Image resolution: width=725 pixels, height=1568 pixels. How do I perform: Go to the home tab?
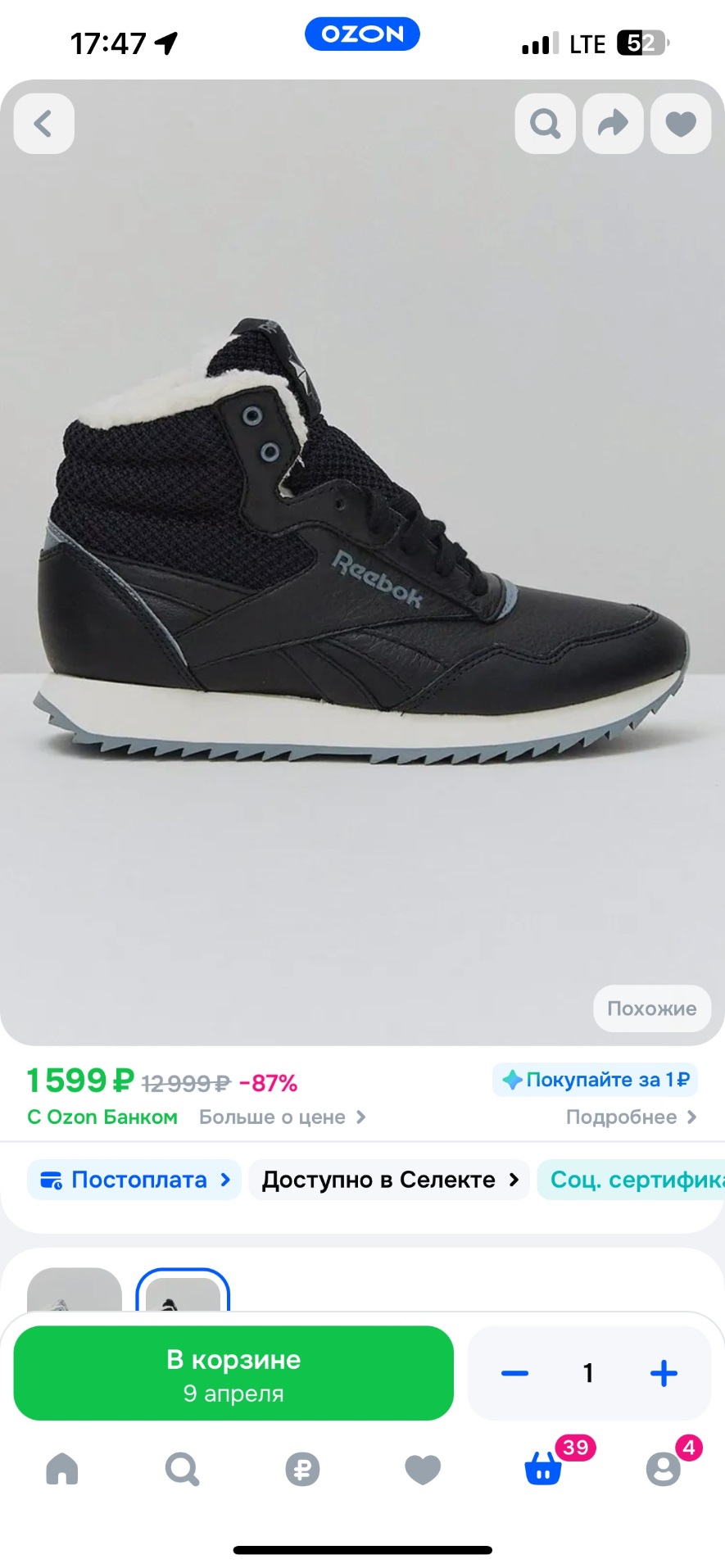tap(62, 1469)
